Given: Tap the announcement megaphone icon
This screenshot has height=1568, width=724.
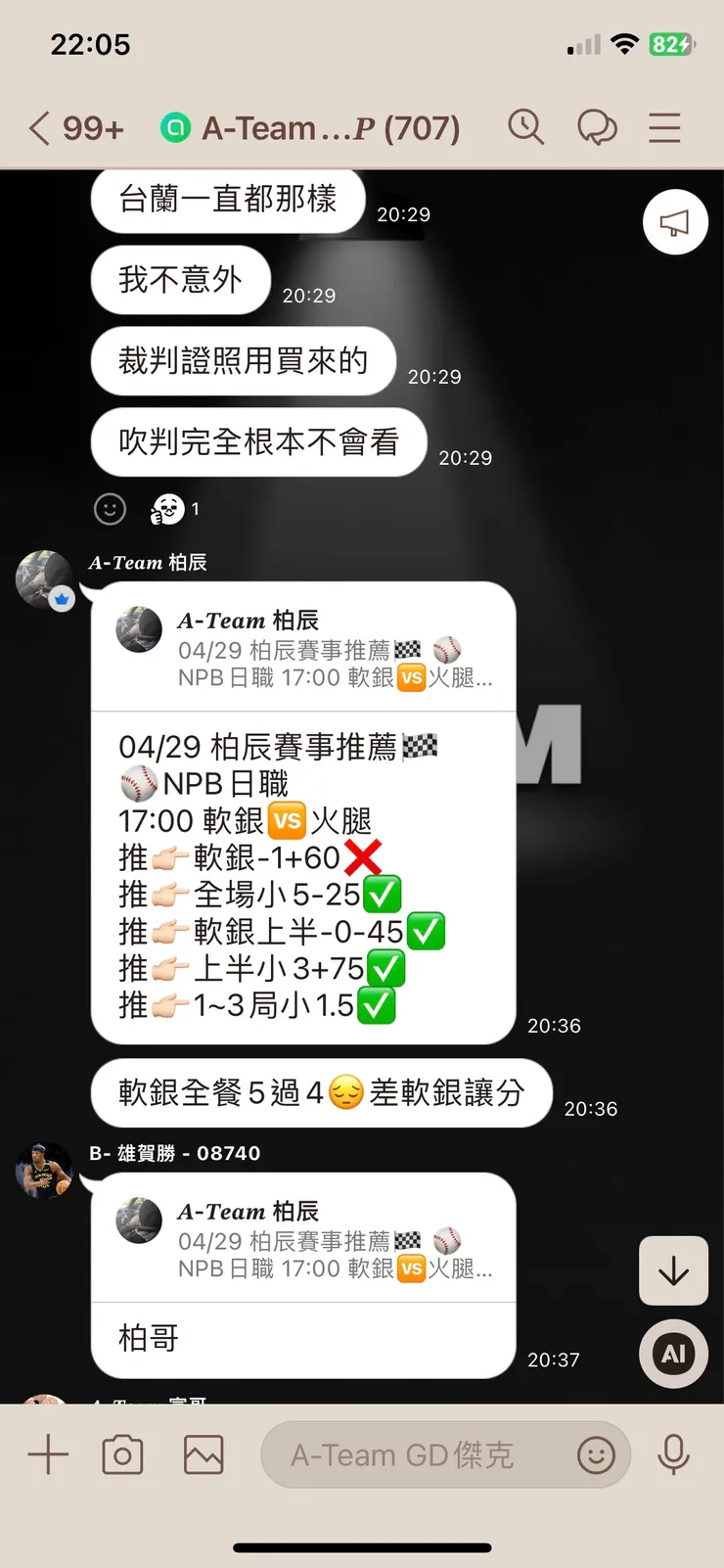Looking at the screenshot, I should [x=674, y=222].
